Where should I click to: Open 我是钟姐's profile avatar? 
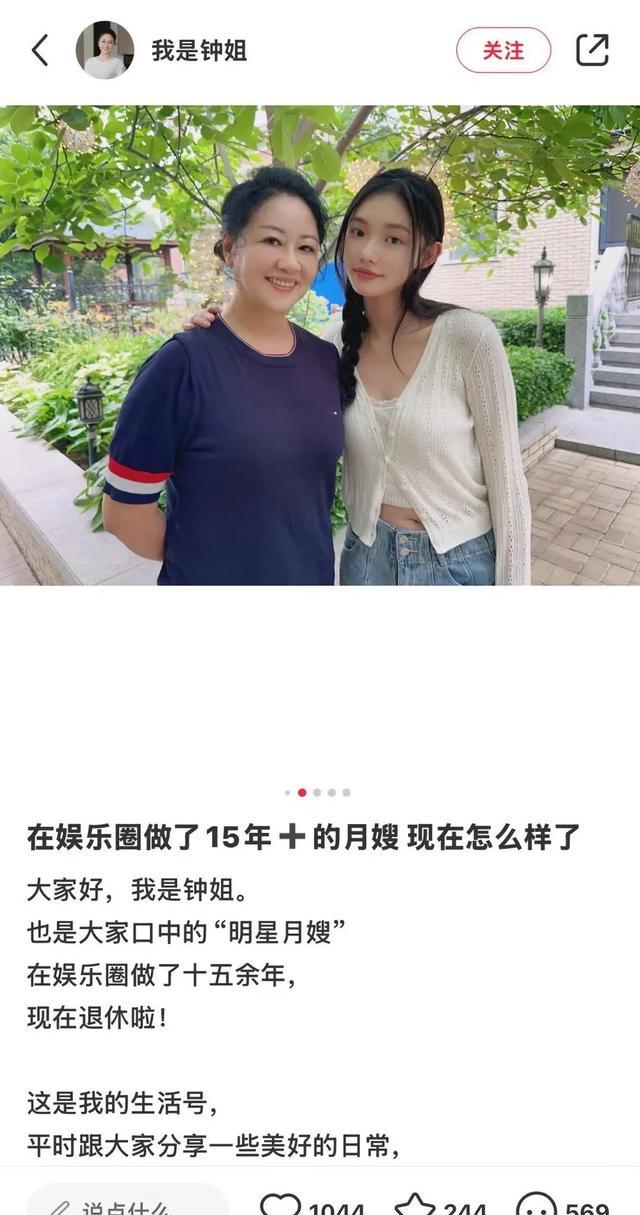pyautogui.click(x=105, y=50)
